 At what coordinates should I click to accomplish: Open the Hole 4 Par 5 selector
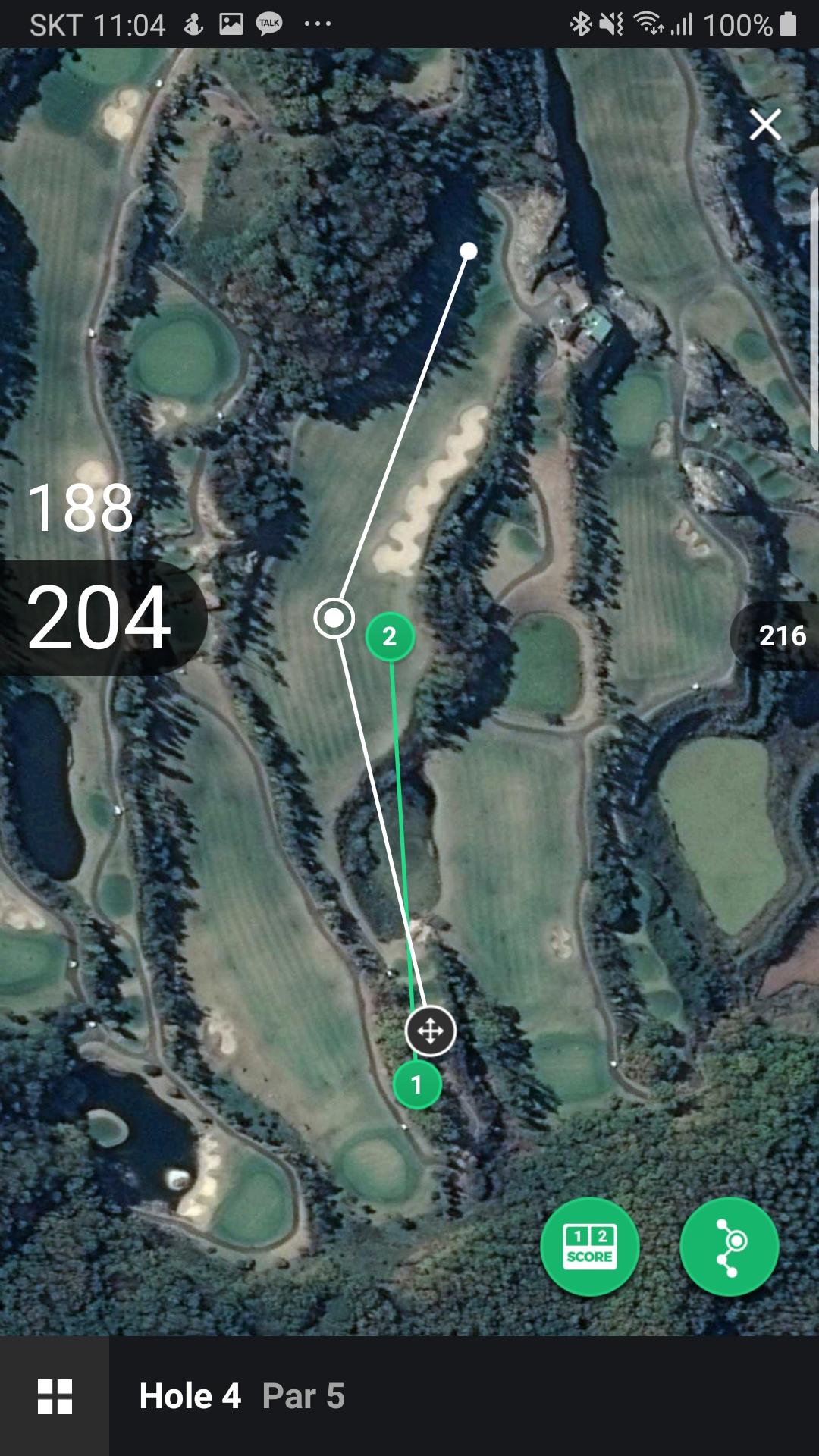[243, 1396]
